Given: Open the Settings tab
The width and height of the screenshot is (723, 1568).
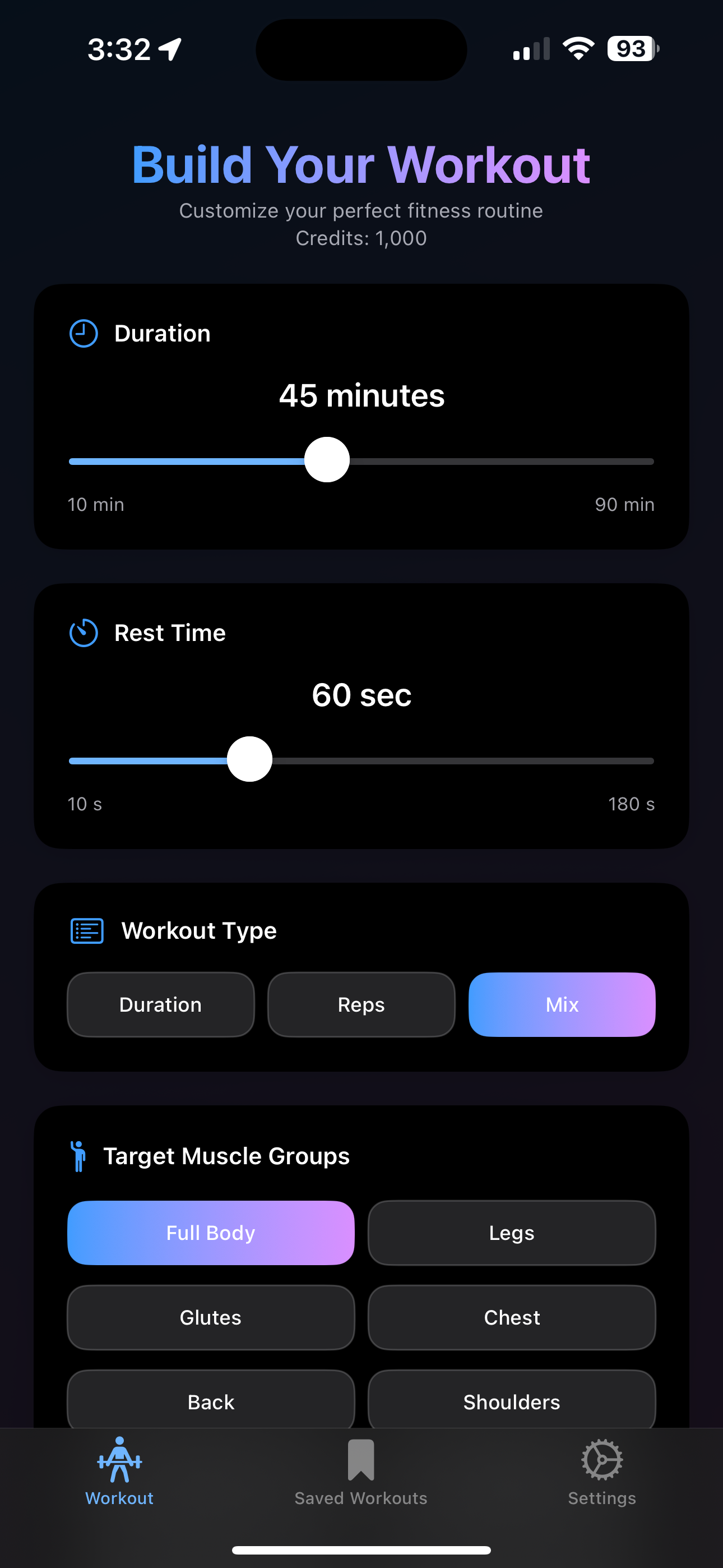Looking at the screenshot, I should pyautogui.click(x=601, y=1472).
